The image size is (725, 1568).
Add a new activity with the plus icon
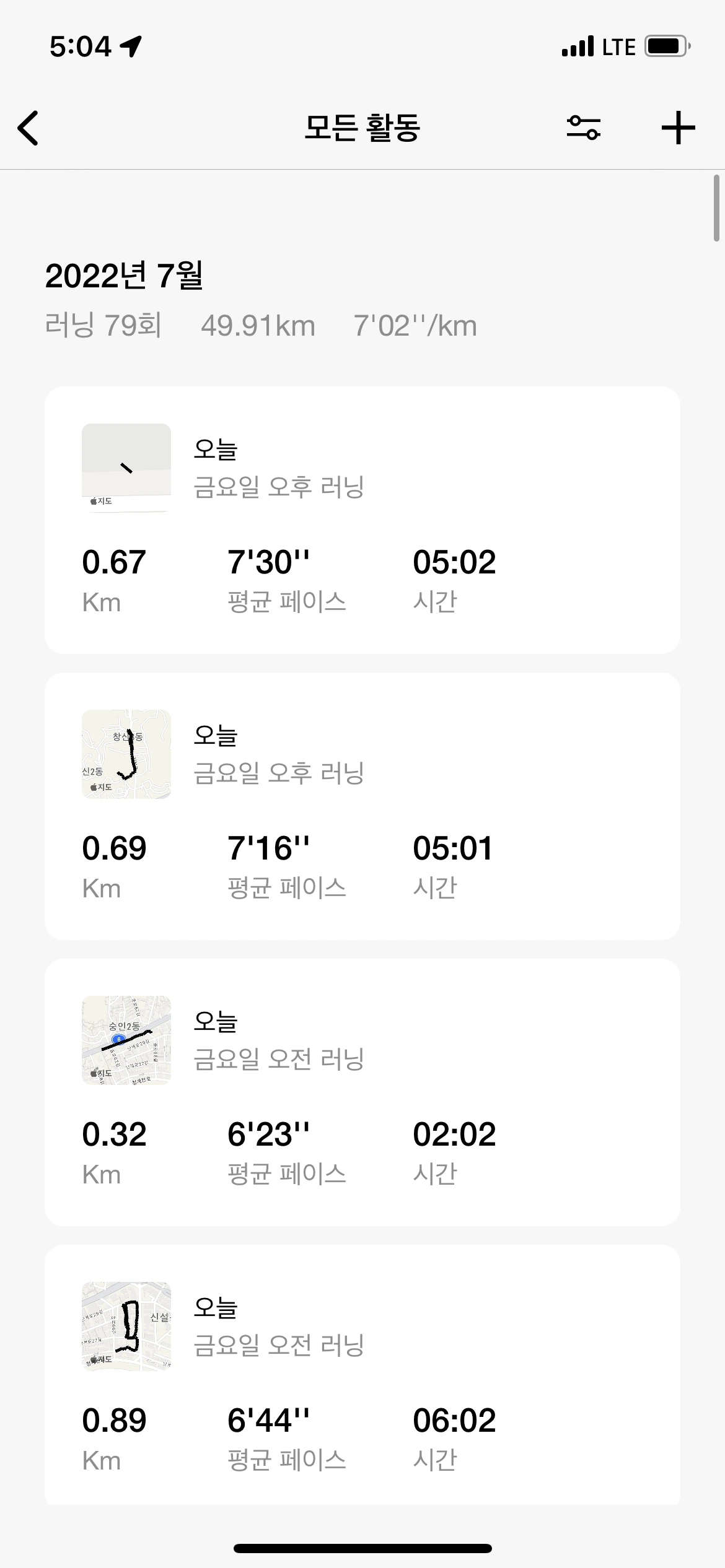(678, 128)
